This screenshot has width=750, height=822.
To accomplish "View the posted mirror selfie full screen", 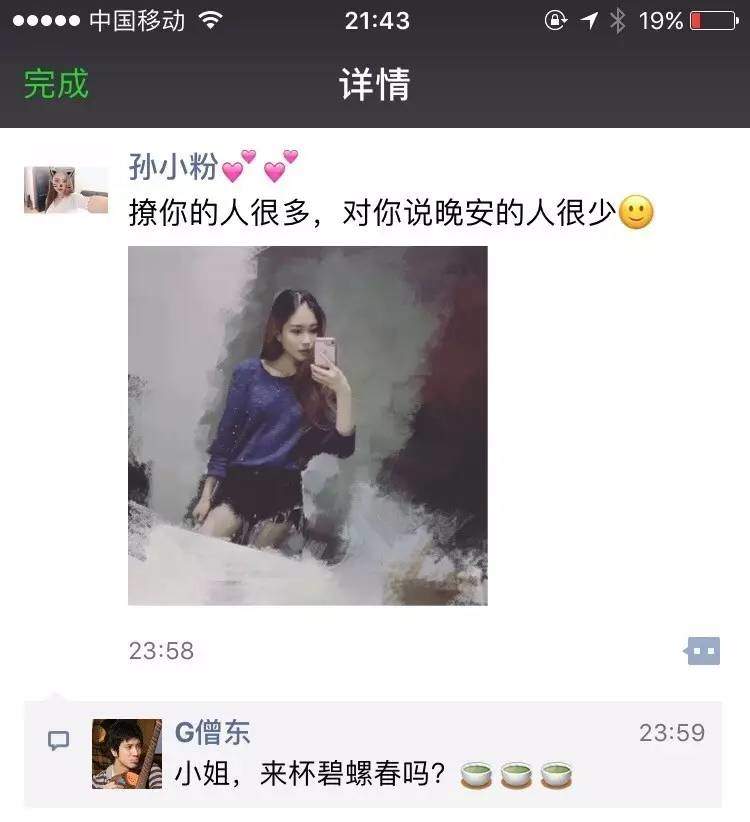I will coord(308,425).
